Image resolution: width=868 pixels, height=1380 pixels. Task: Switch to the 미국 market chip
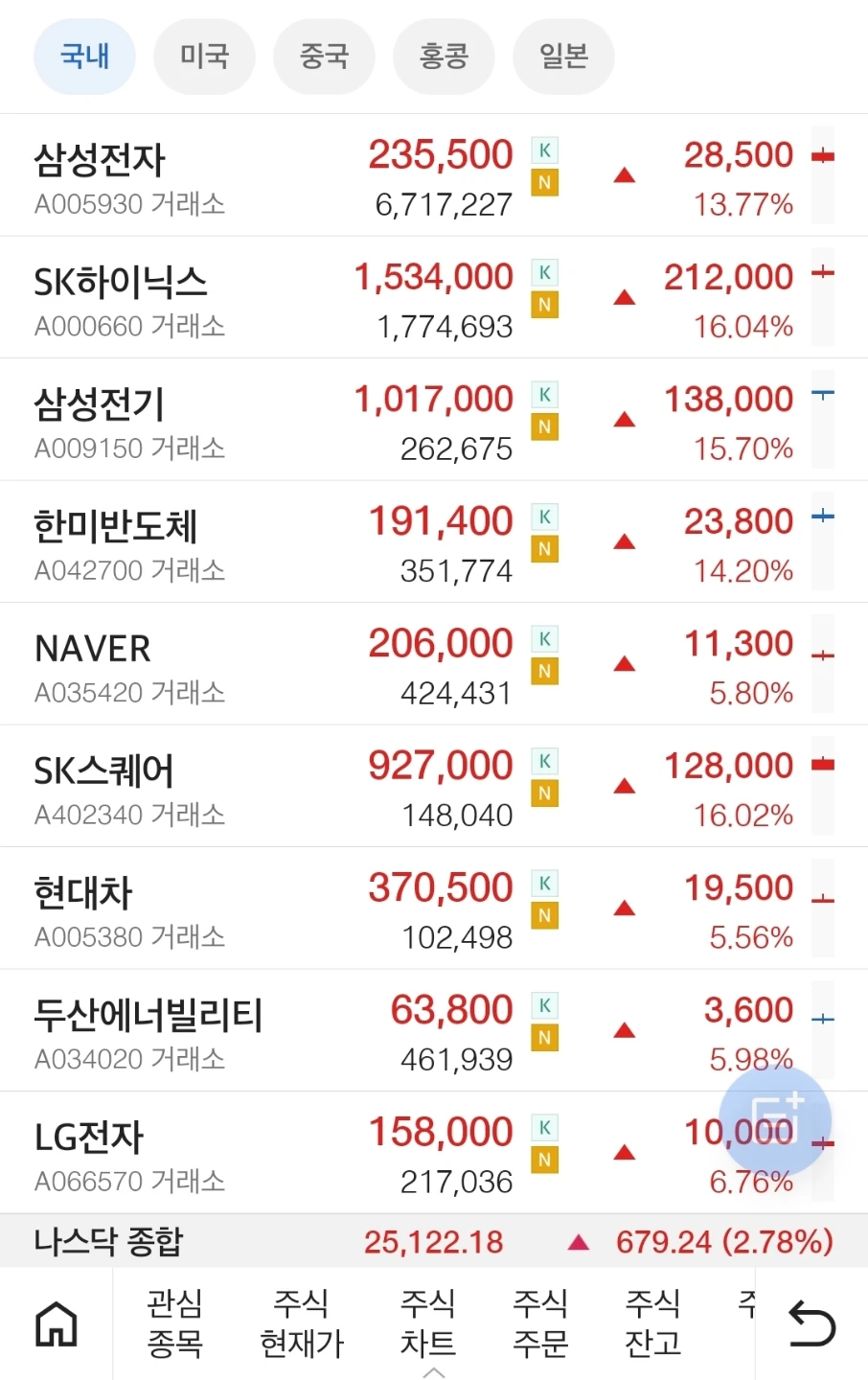pos(204,56)
